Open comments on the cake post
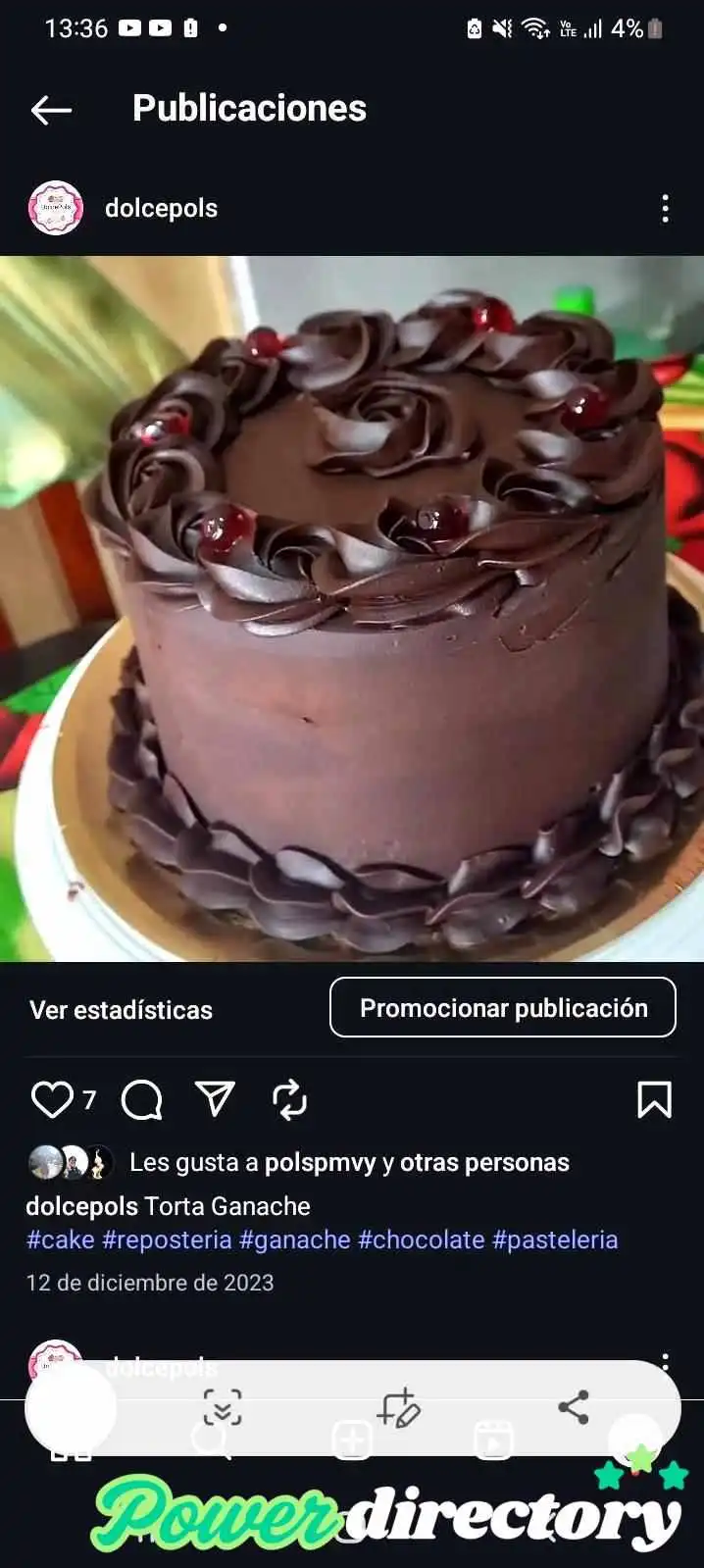 click(x=141, y=1099)
